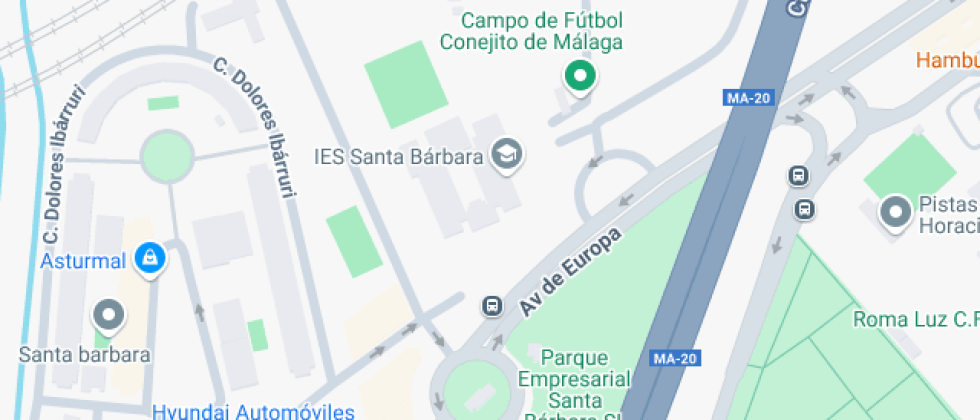The height and width of the screenshot is (420, 980).
Task: Select the Pistas Horacio location pin
Action: click(x=896, y=214)
